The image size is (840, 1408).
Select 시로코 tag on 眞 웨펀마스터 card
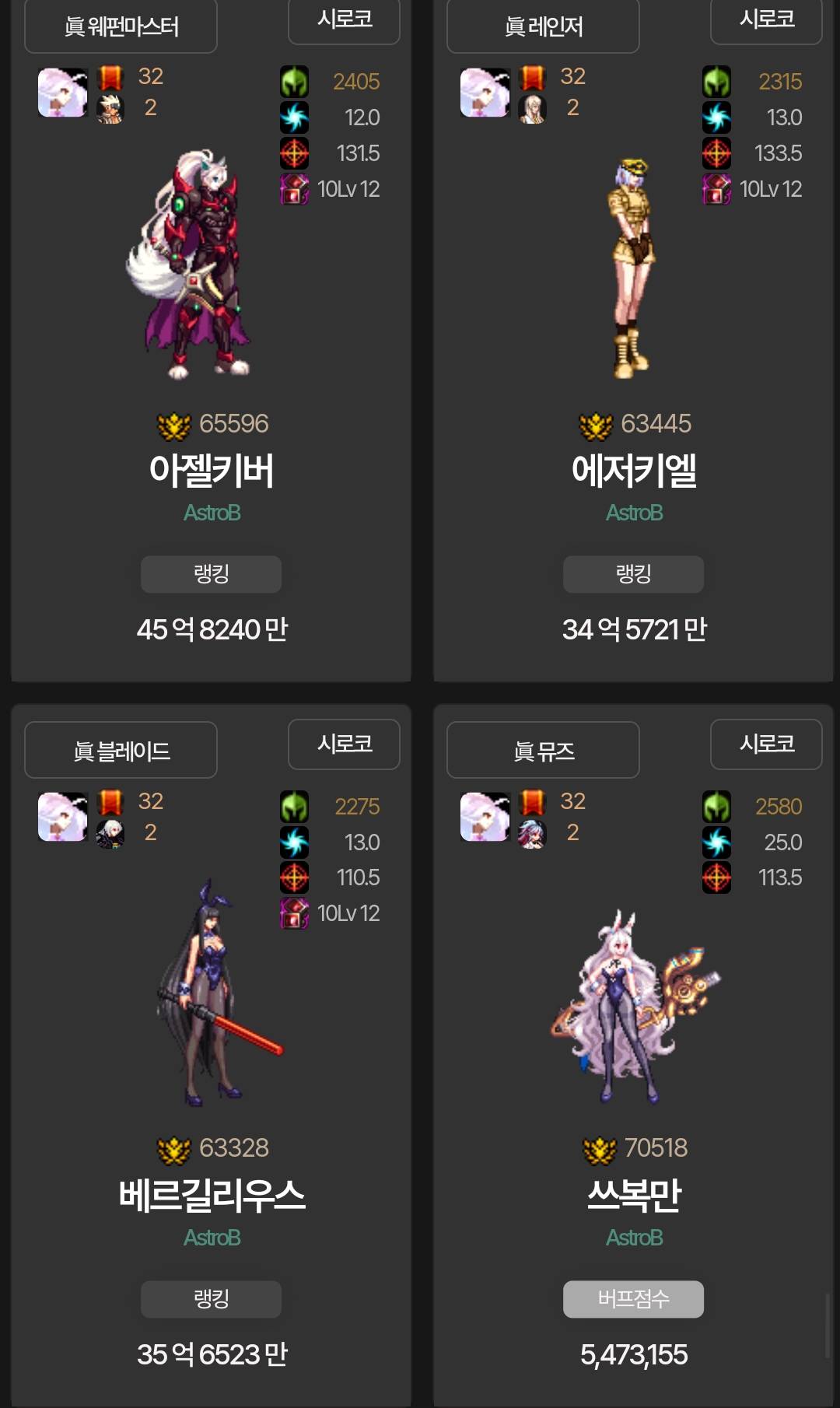coord(344,20)
